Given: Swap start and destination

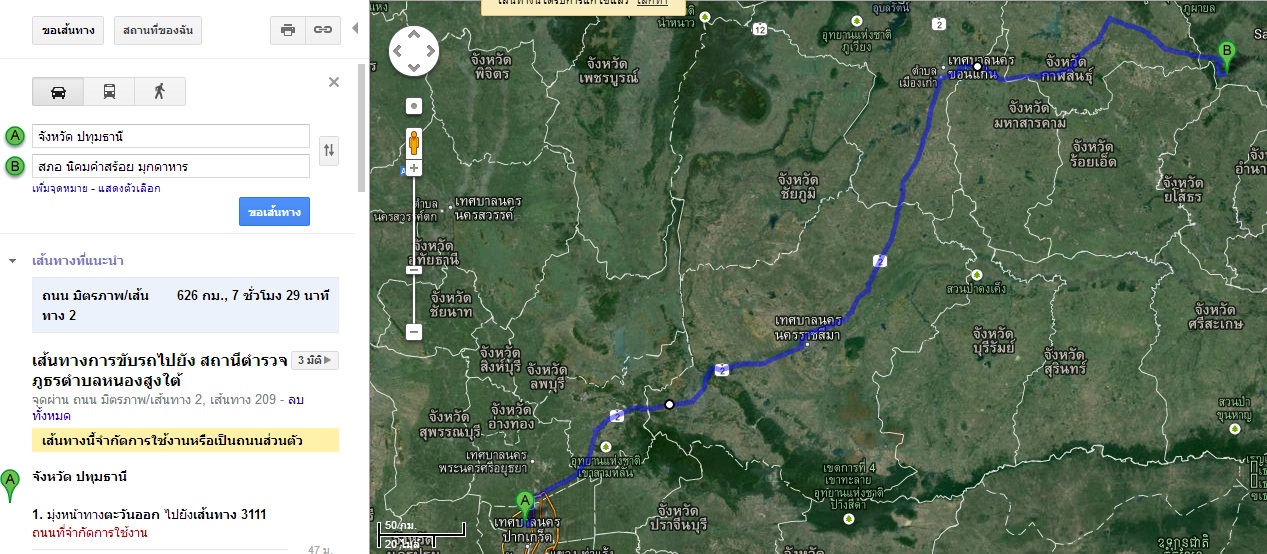Looking at the screenshot, I should click(x=329, y=151).
